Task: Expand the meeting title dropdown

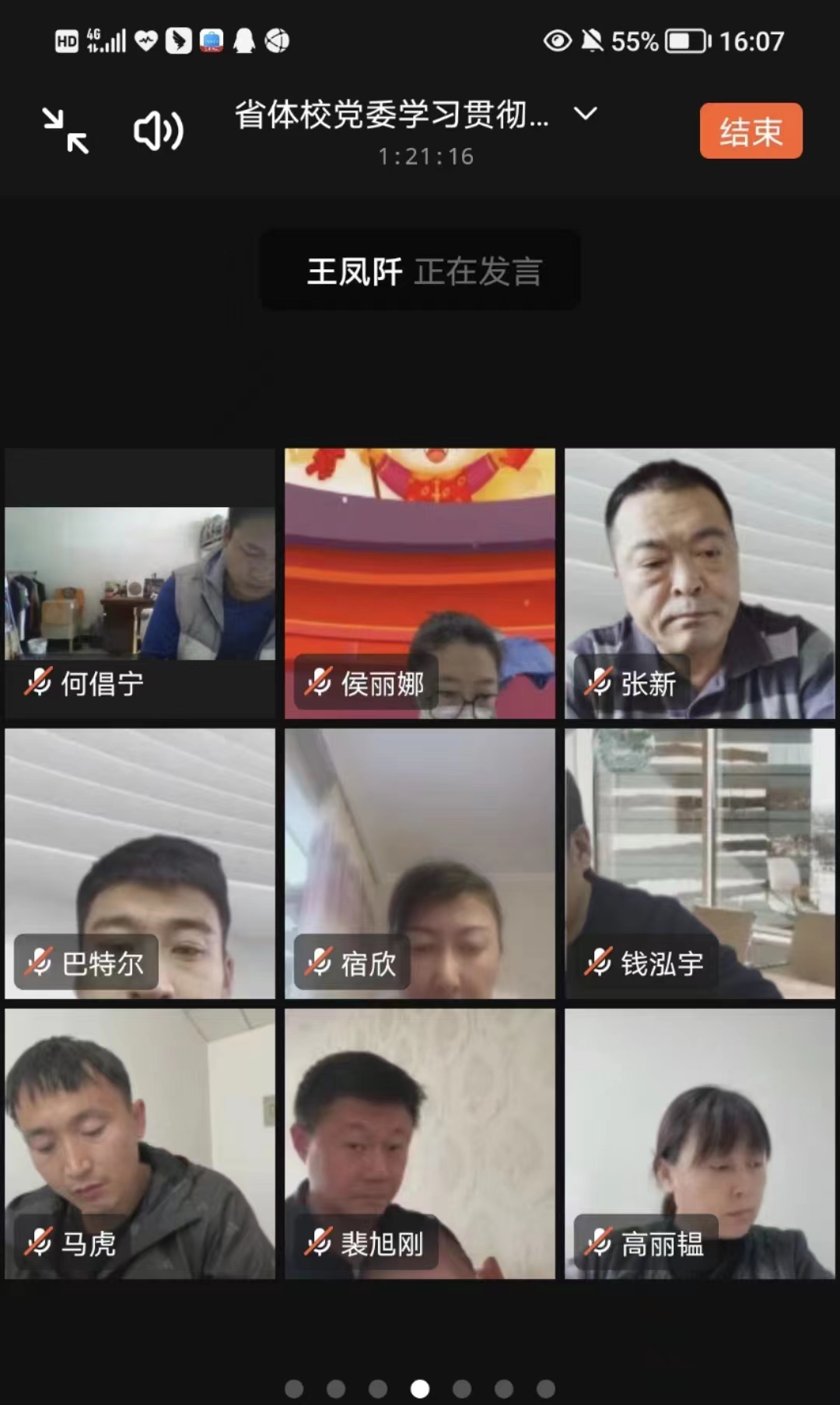Action: (585, 114)
